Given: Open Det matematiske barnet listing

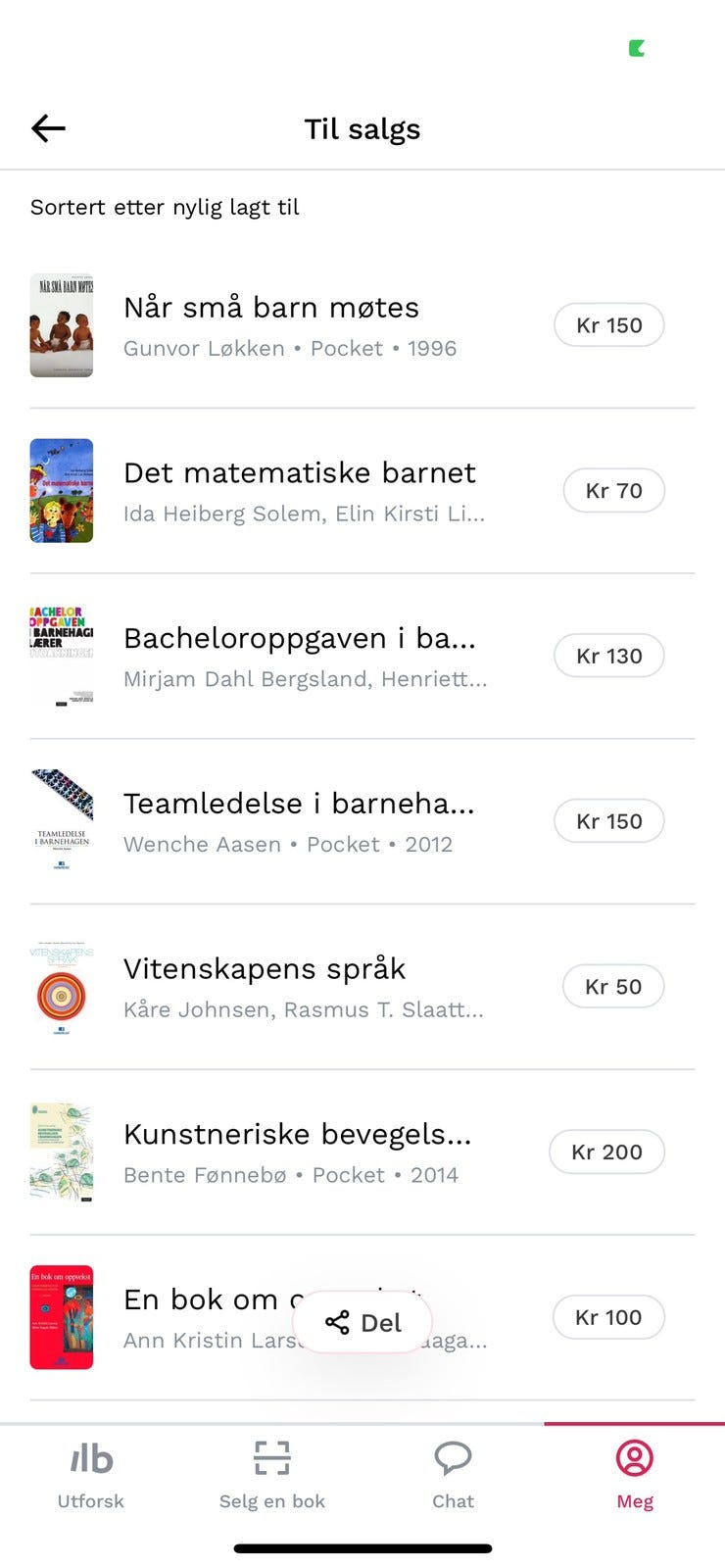Looking at the screenshot, I should (362, 491).
